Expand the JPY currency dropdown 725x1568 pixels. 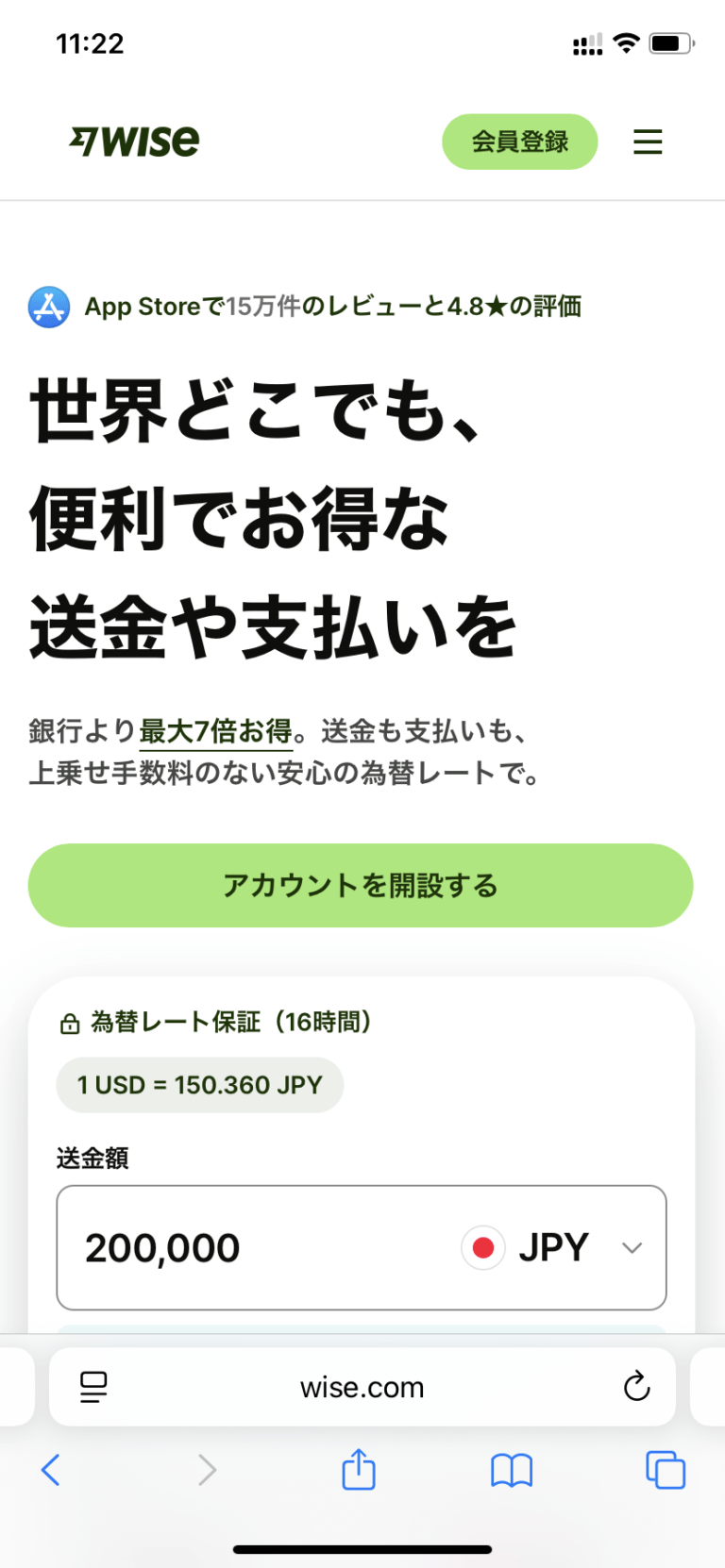[x=631, y=1247]
